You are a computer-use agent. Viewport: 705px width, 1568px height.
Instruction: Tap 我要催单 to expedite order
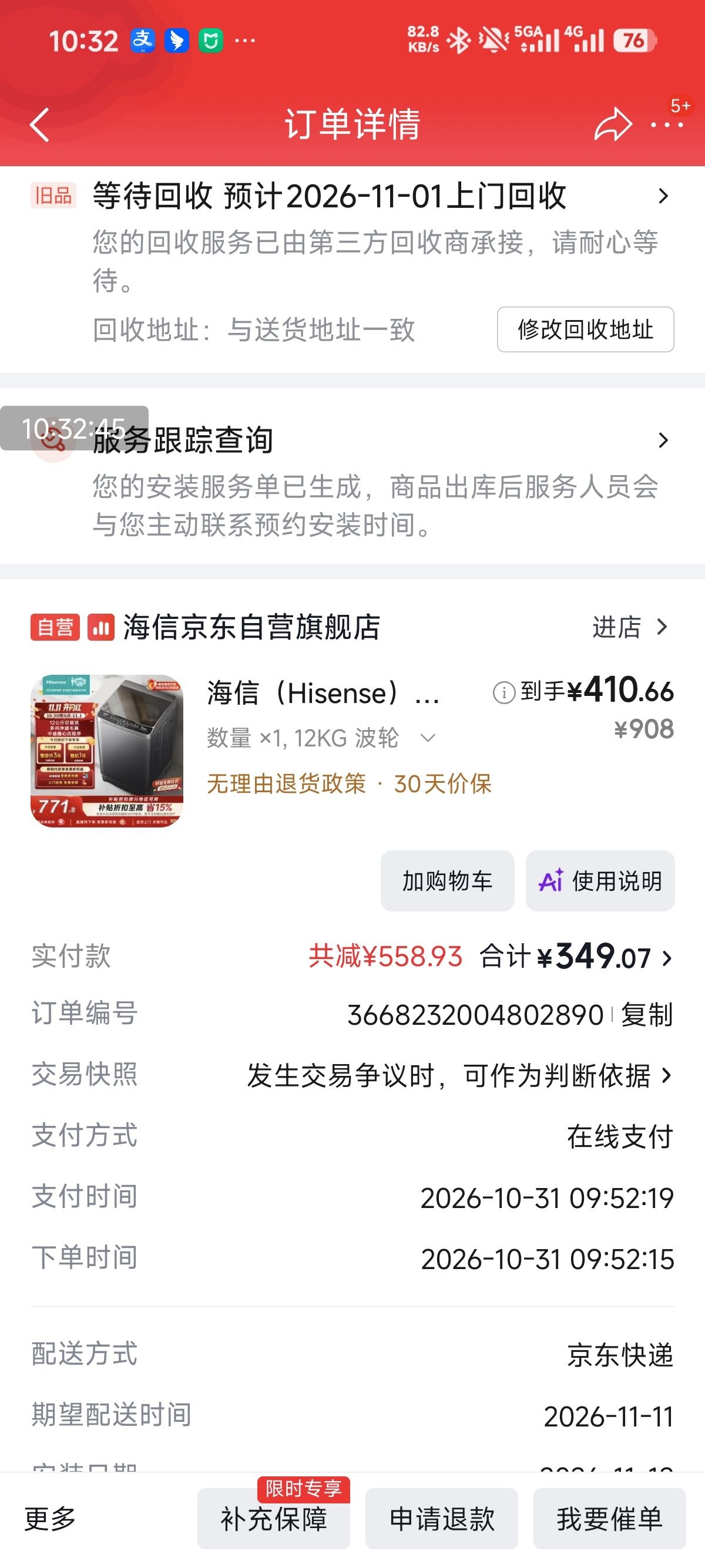click(x=609, y=1518)
